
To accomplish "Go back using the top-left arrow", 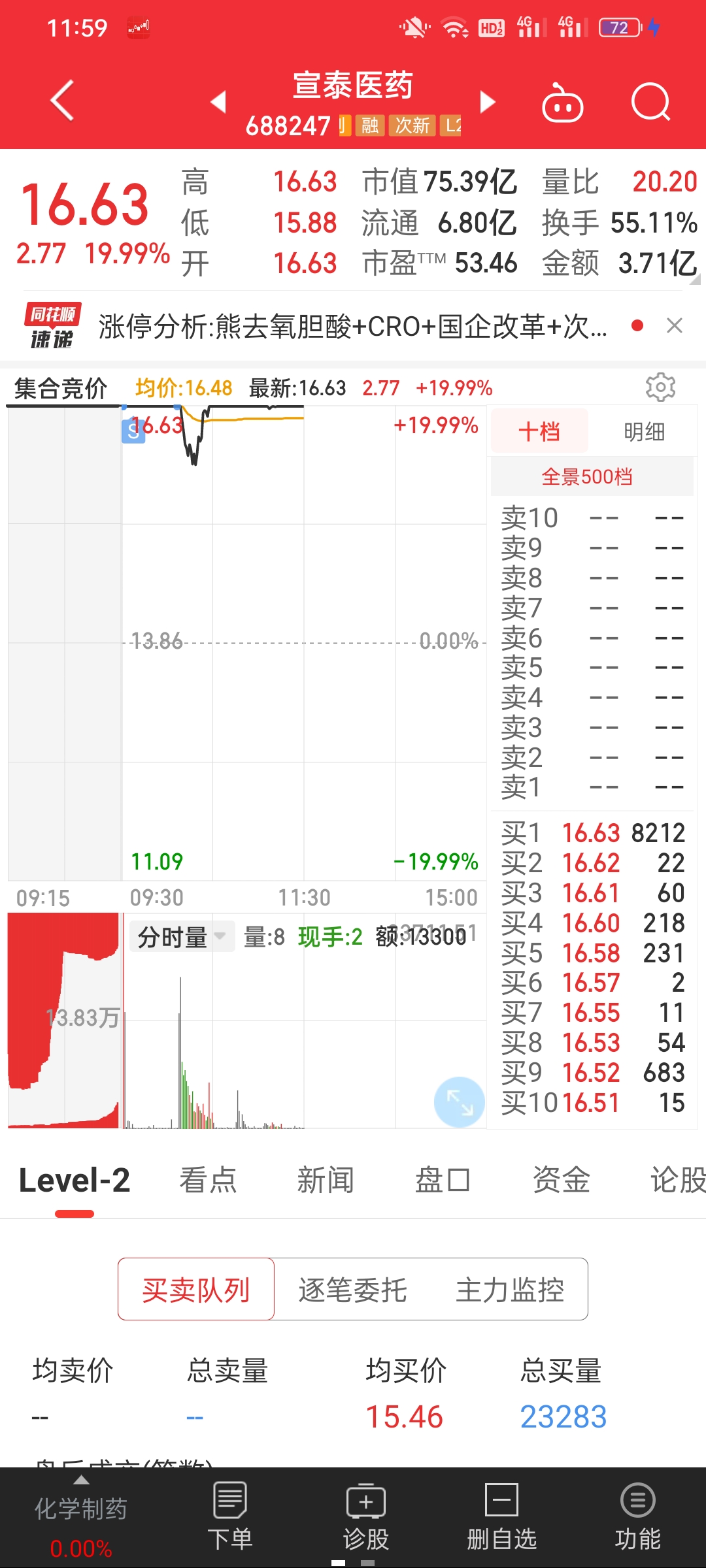I will click(62, 101).
